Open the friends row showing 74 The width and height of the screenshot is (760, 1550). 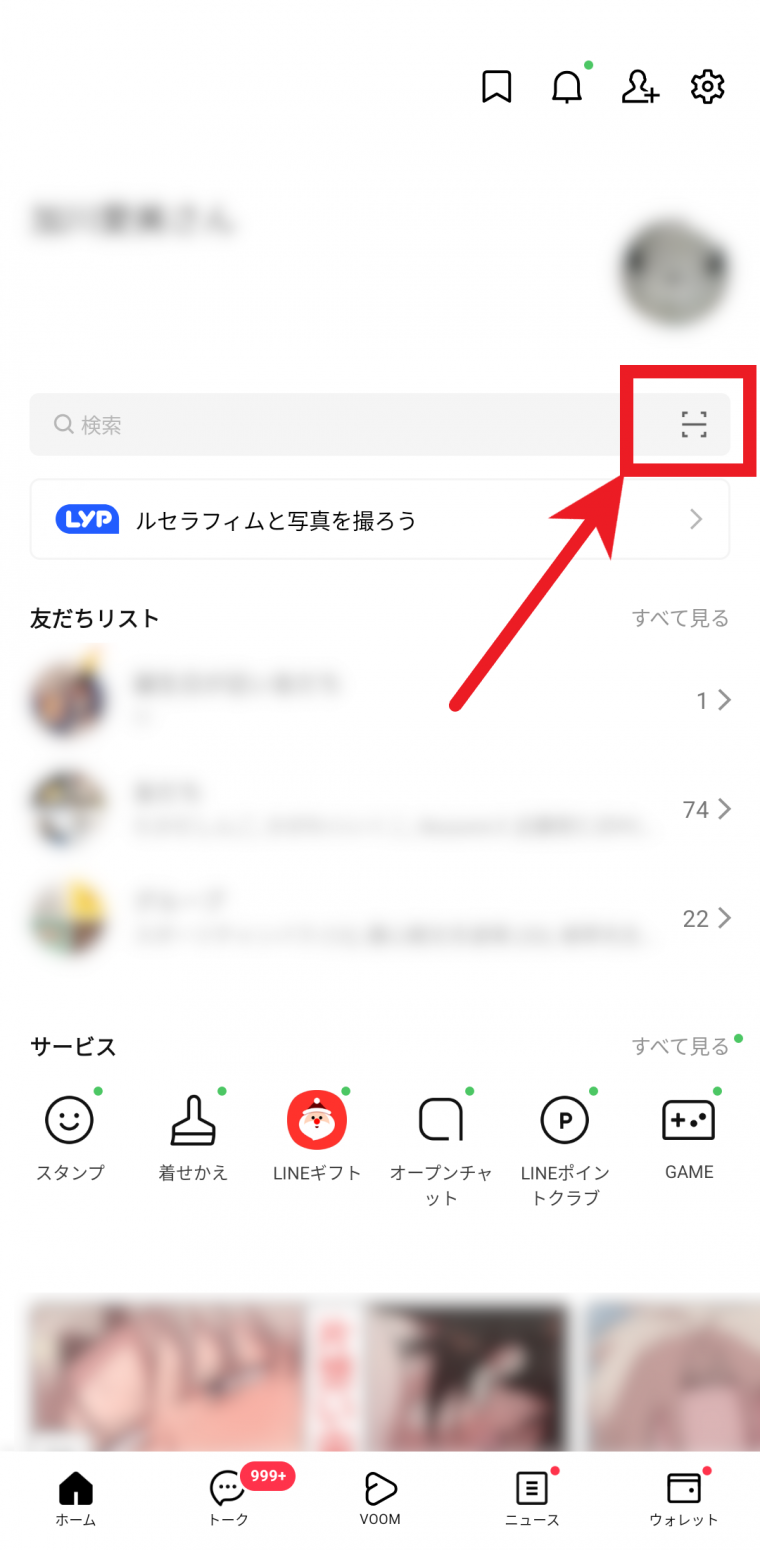point(380,809)
